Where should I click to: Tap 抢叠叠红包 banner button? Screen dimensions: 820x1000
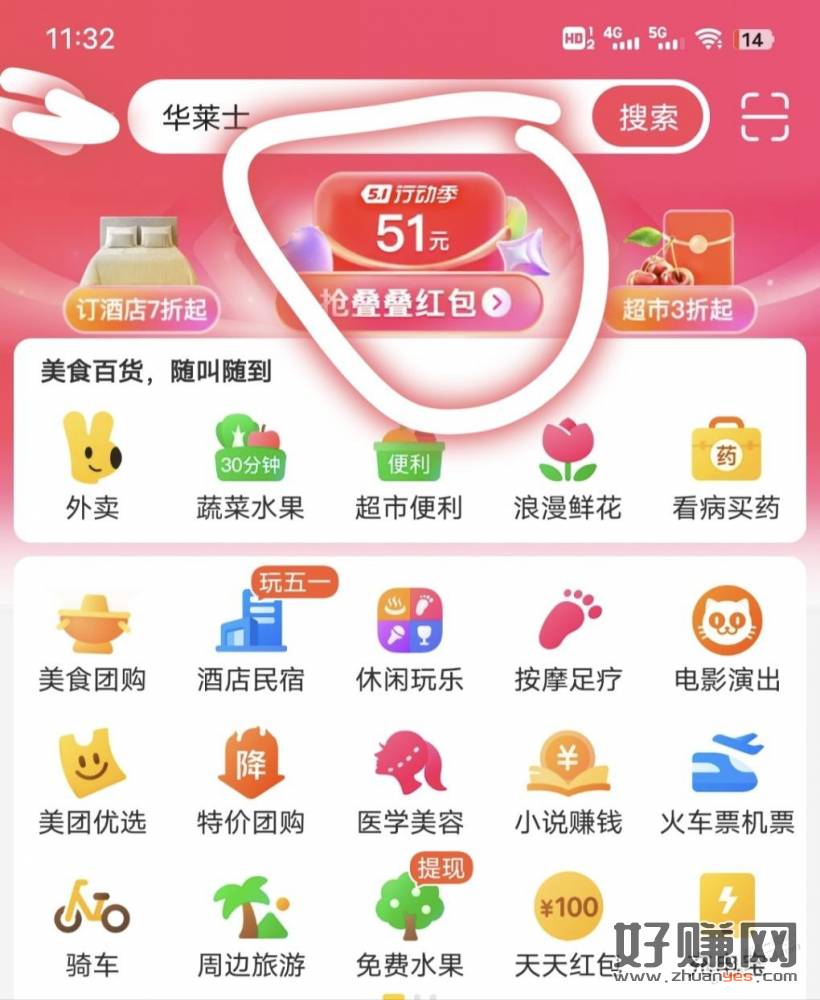412,303
